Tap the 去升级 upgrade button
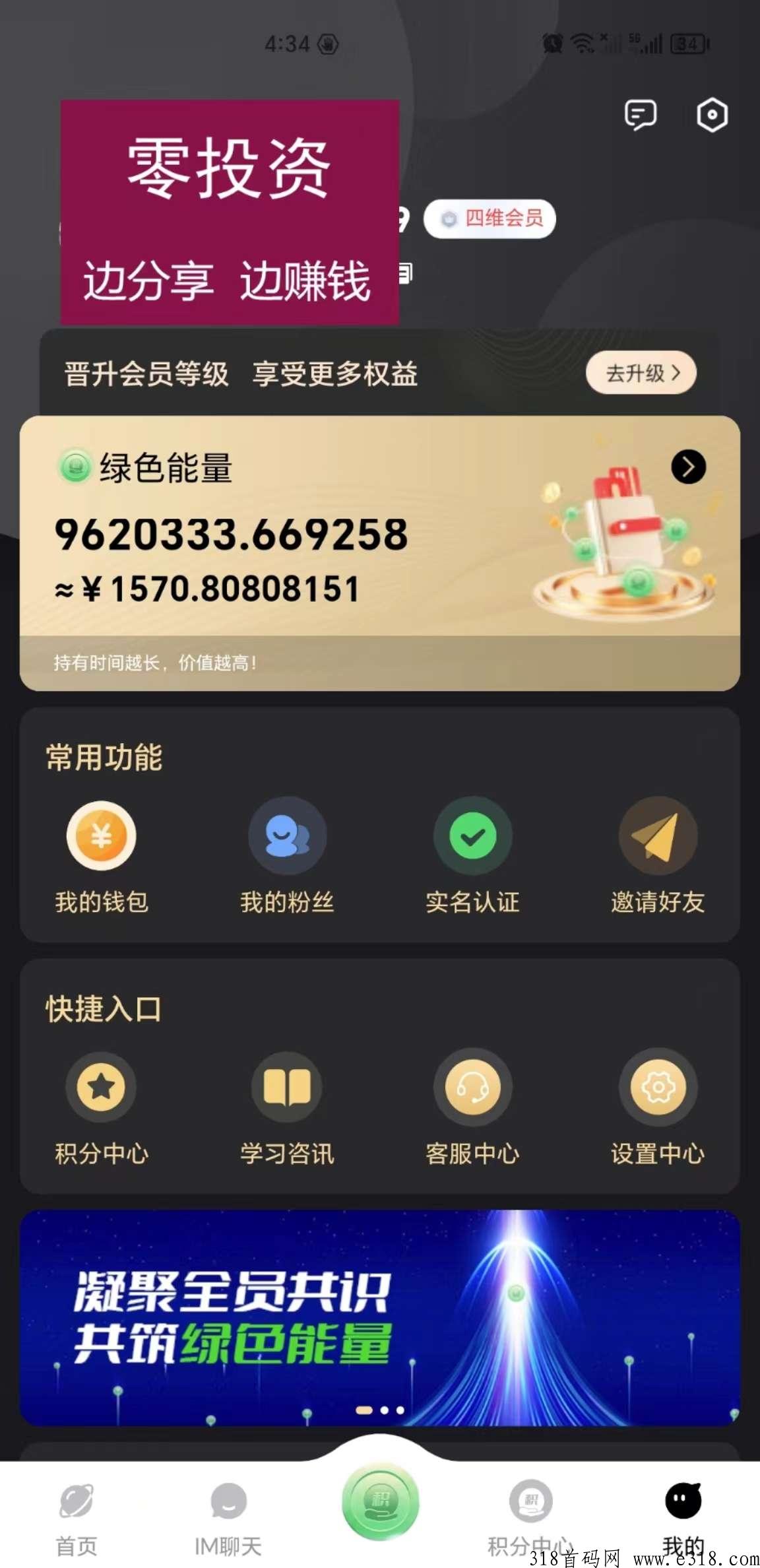Viewport: 760px width, 1568px height. pos(641,373)
